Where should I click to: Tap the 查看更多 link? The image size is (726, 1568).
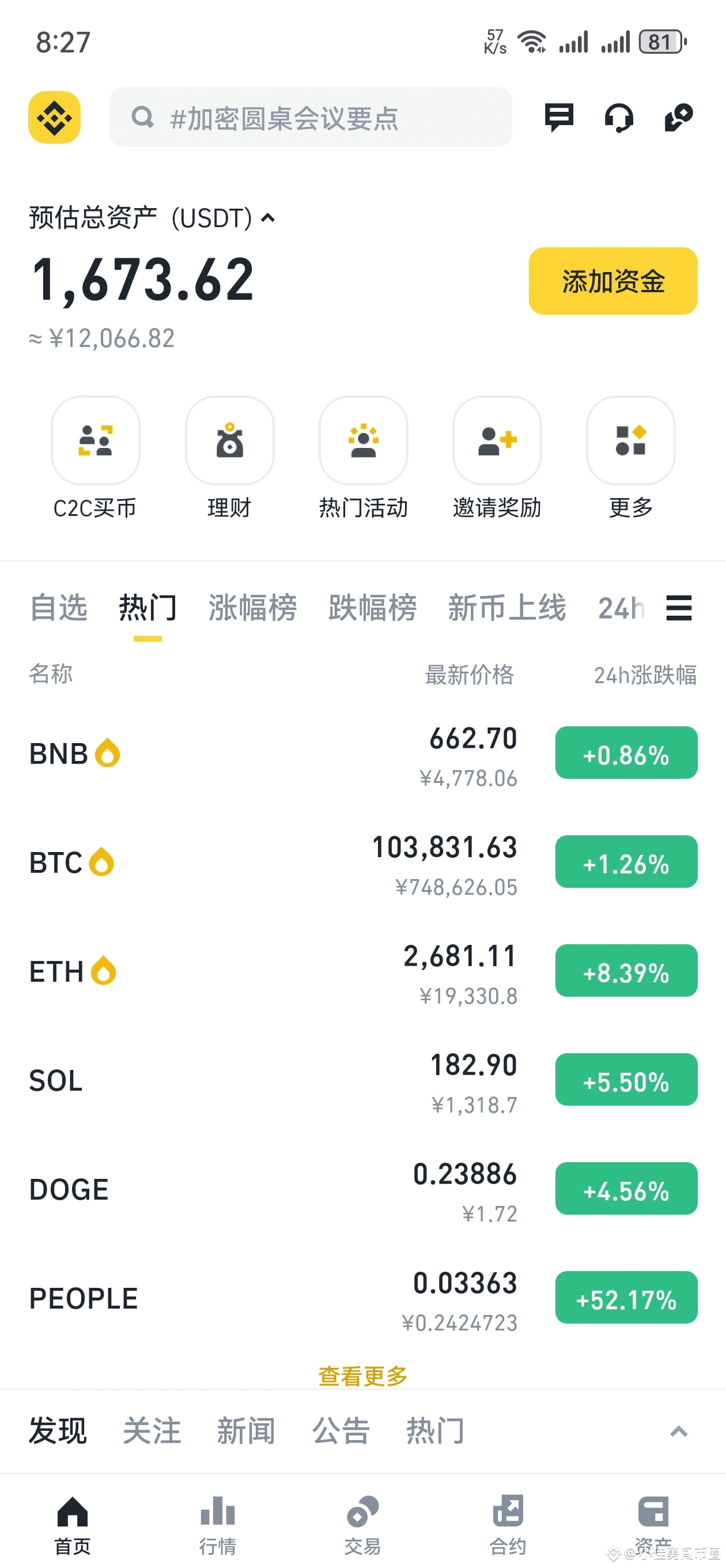364,1375
